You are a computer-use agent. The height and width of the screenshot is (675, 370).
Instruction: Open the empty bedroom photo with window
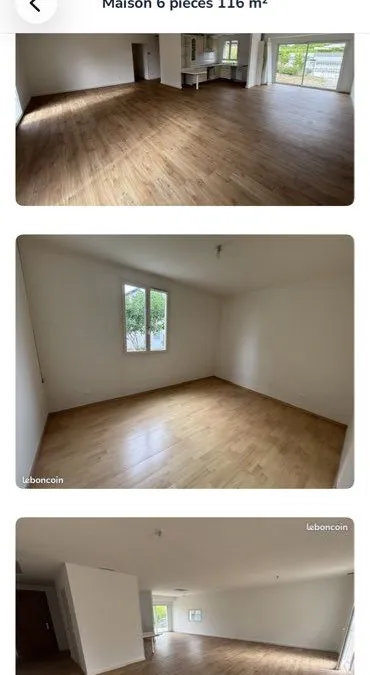click(185, 362)
